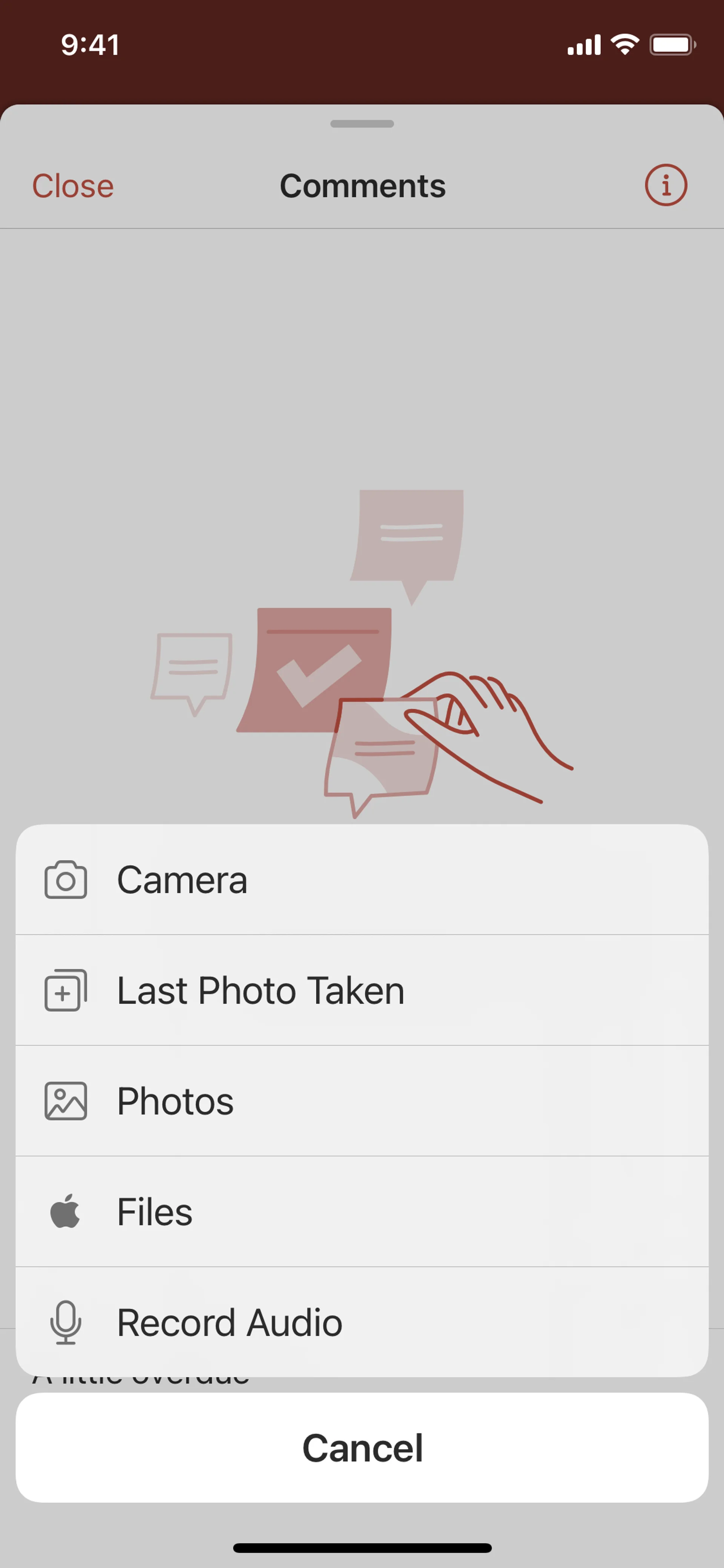Open the info icon in Comments
724x1568 pixels.
pyautogui.click(x=666, y=185)
